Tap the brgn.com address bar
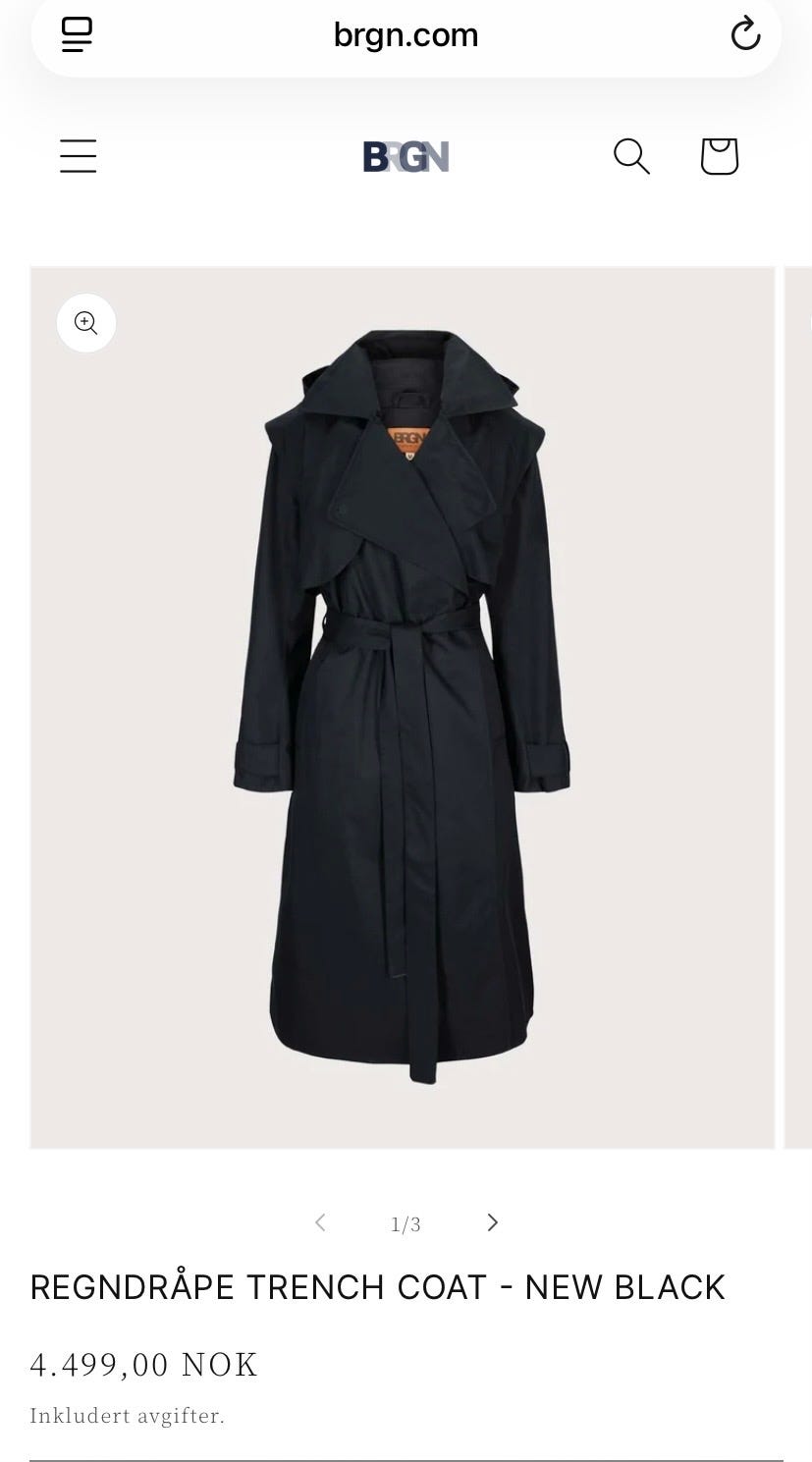The width and height of the screenshot is (812, 1462). click(x=406, y=35)
